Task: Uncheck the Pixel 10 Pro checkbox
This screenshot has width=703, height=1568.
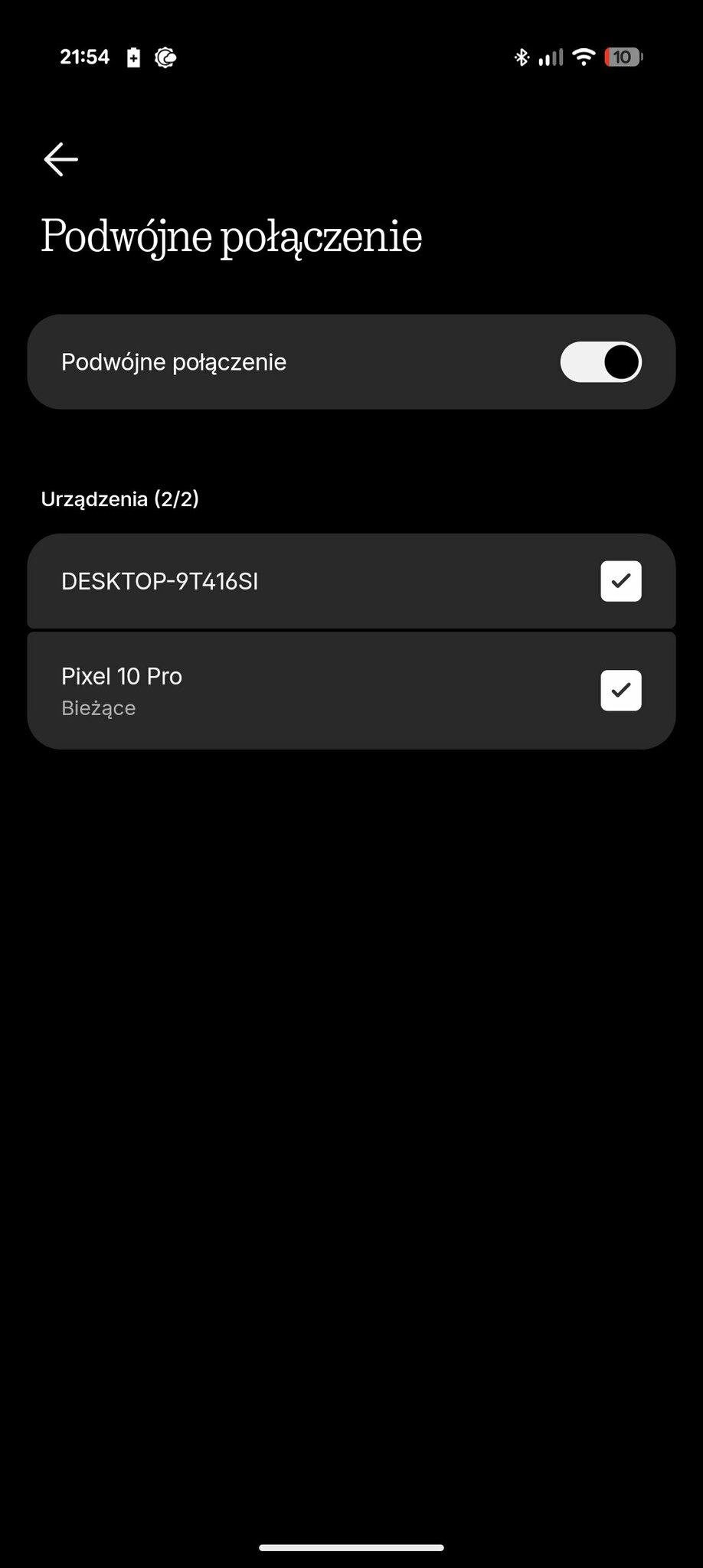Action: tap(620, 691)
